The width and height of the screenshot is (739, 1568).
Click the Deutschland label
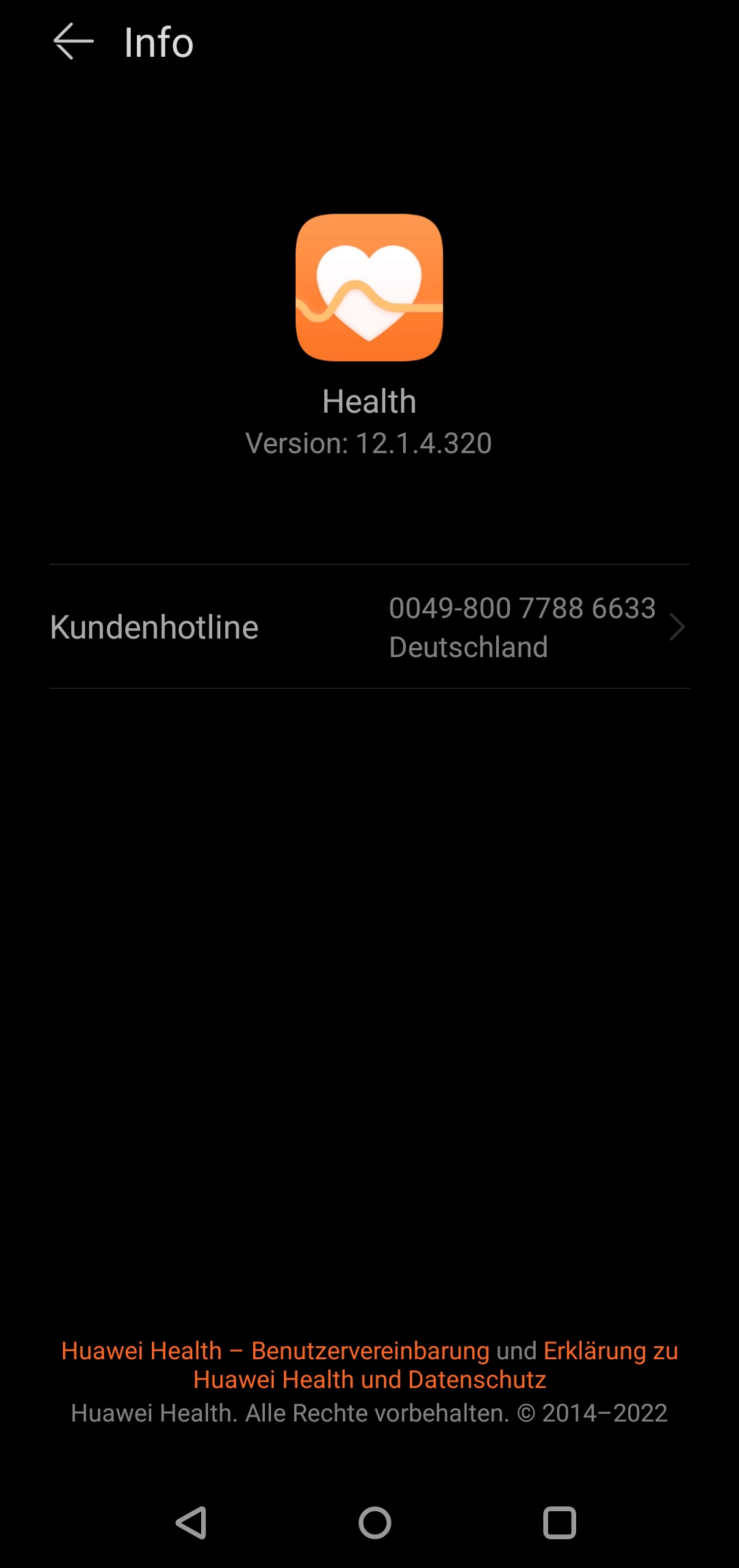[x=468, y=646]
